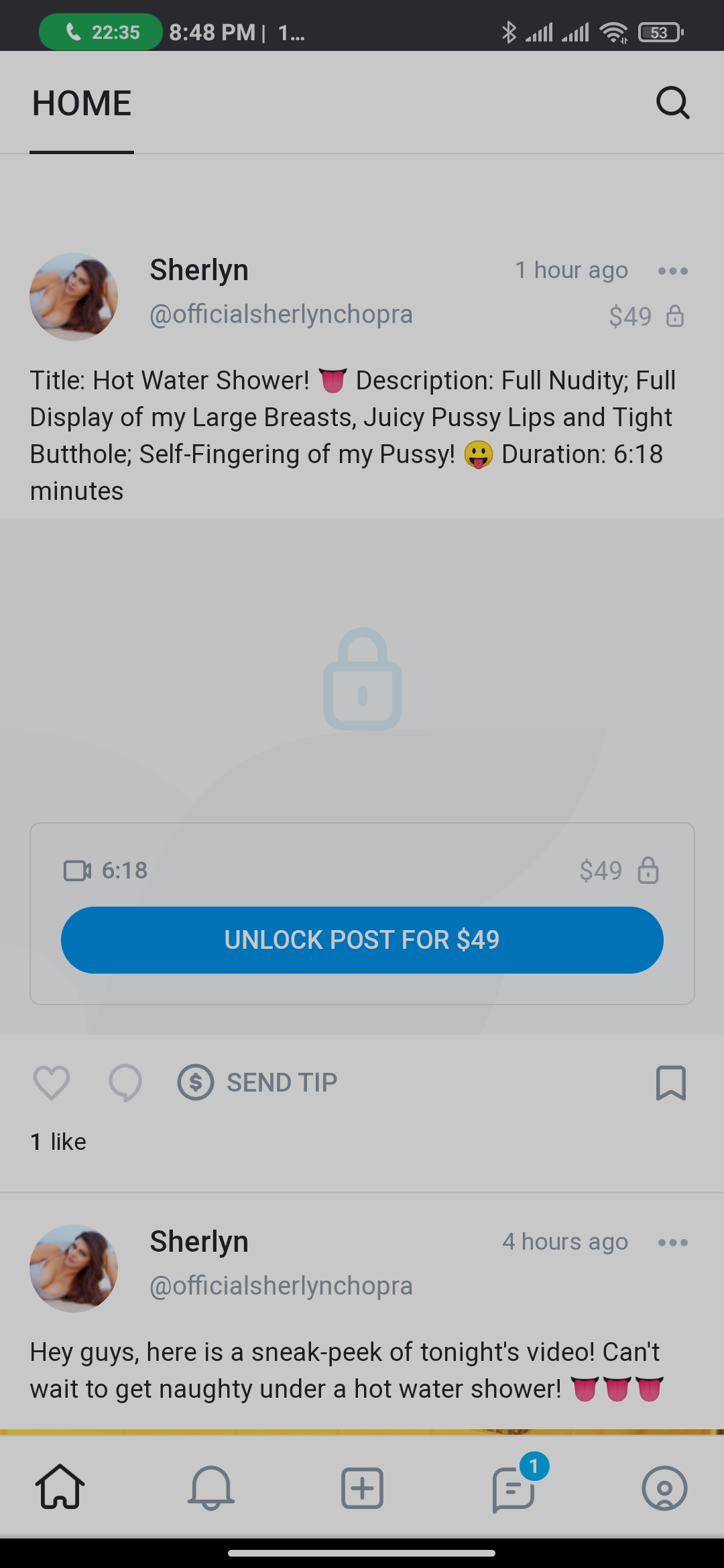This screenshot has width=724, height=1568.
Task: Like the Hot Water Shower post
Action: pyautogui.click(x=52, y=1082)
